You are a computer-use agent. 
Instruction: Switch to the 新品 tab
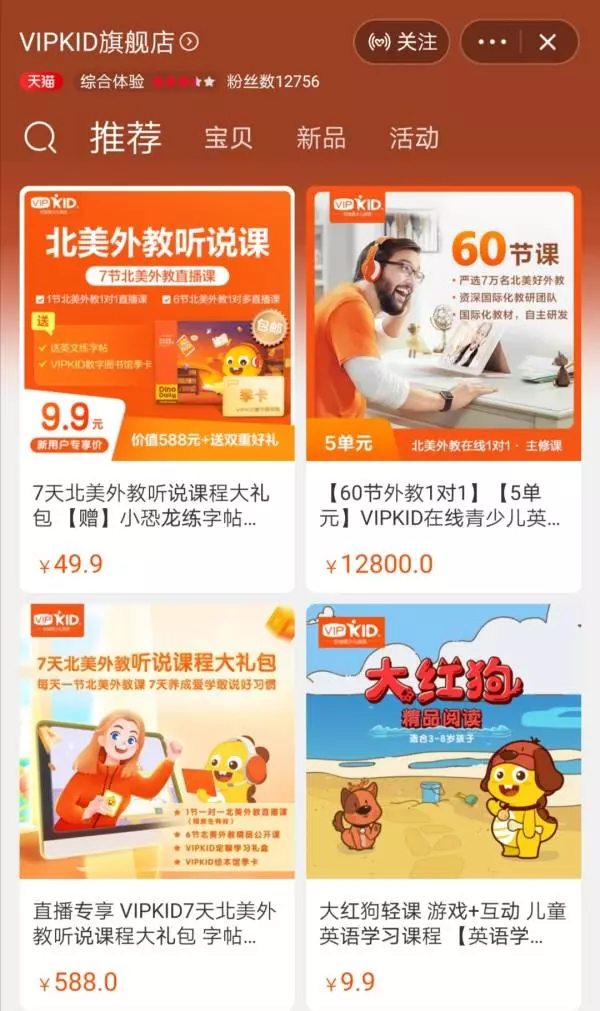[x=321, y=138]
